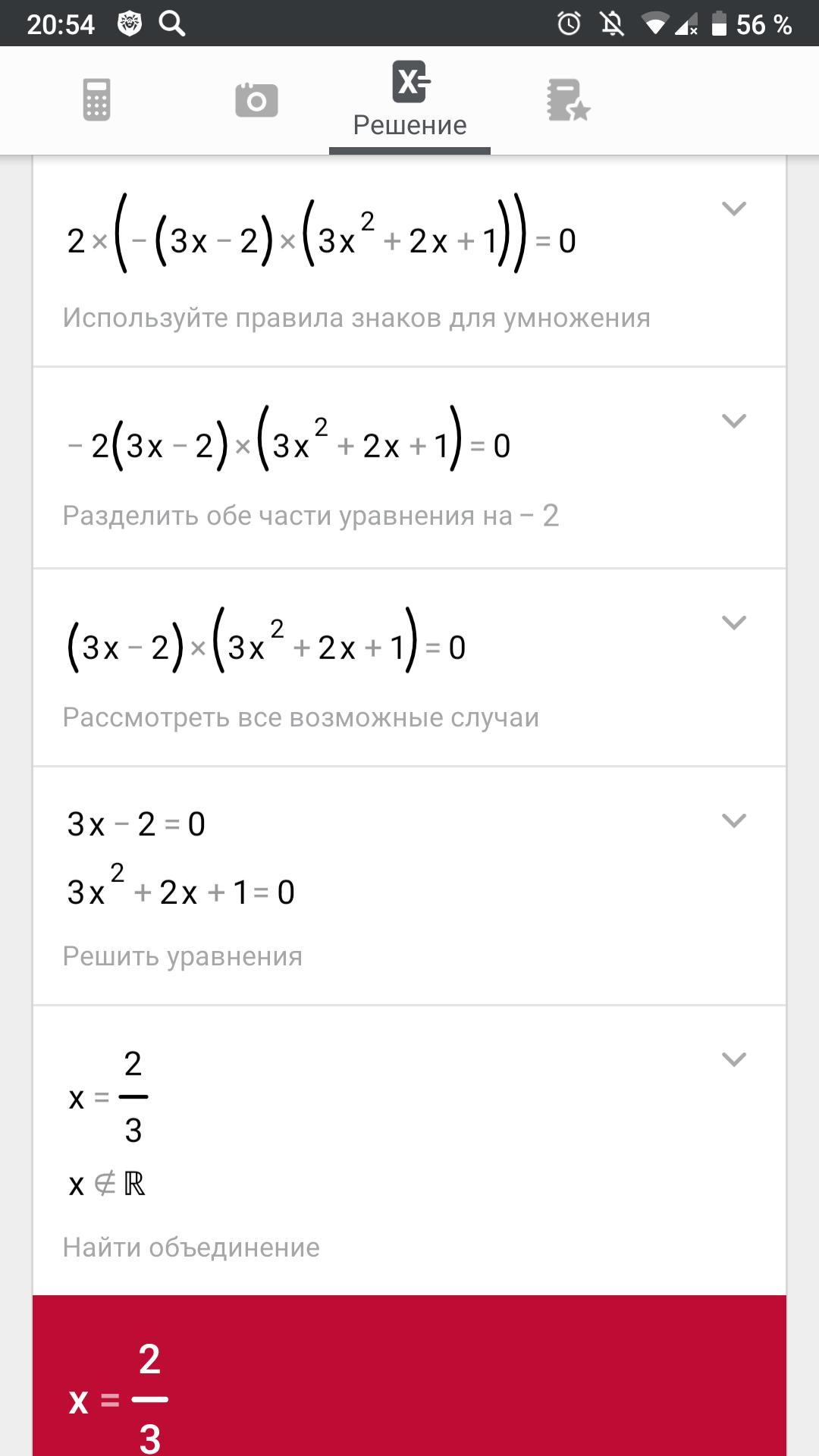Open the notebook favorites tab
This screenshot has width=819, height=1456.
tap(568, 100)
